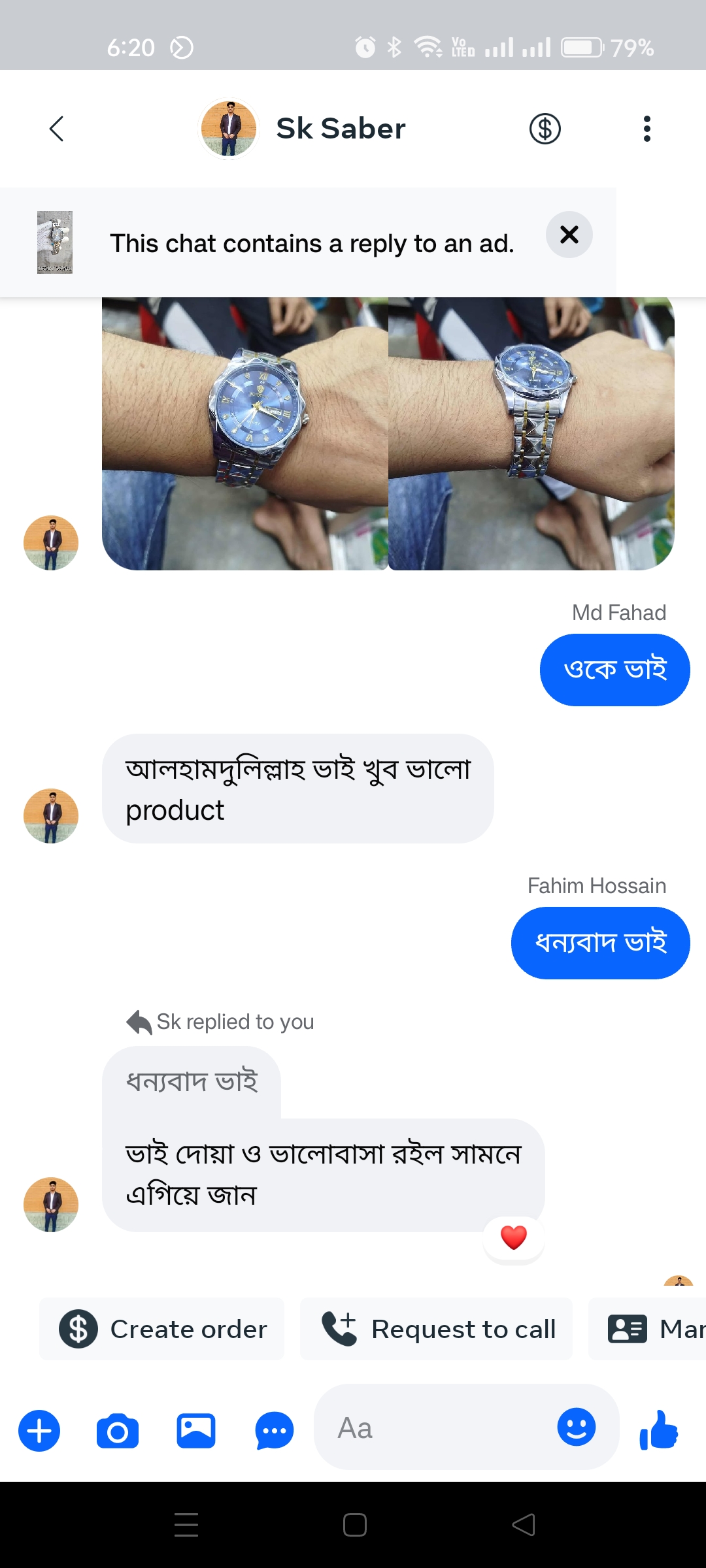Go back from the Sk Saber chat
706x1568 pixels.
pos(57,129)
